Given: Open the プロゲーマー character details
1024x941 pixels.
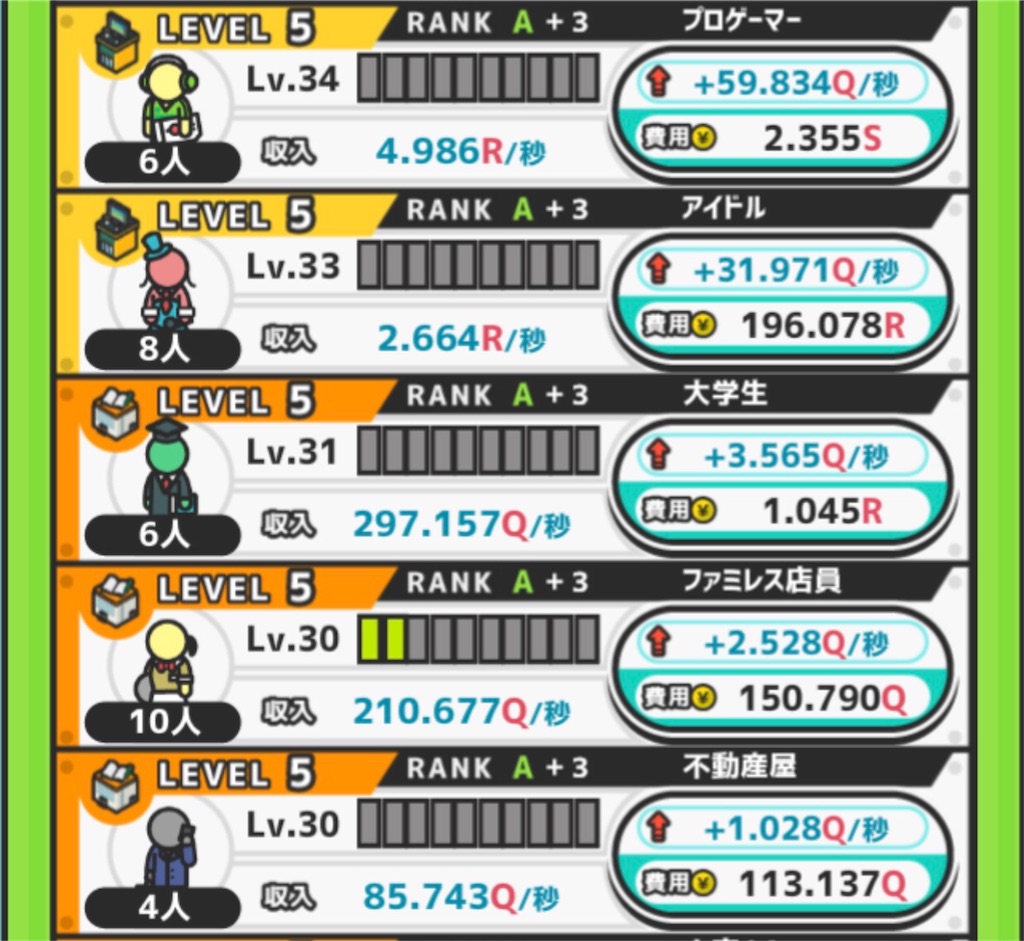Looking at the screenshot, I should coord(168,100).
